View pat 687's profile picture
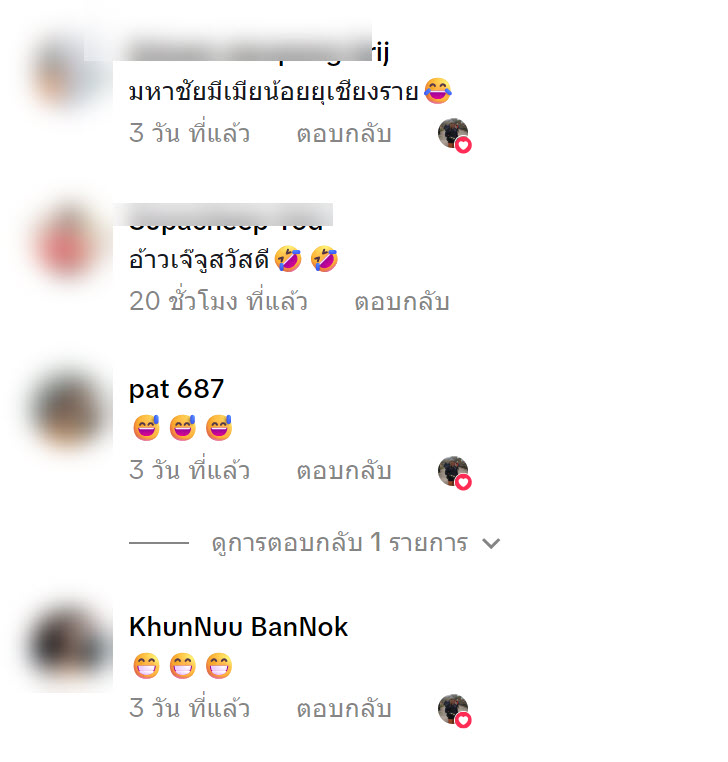This screenshot has width=728, height=762. [x=70, y=412]
